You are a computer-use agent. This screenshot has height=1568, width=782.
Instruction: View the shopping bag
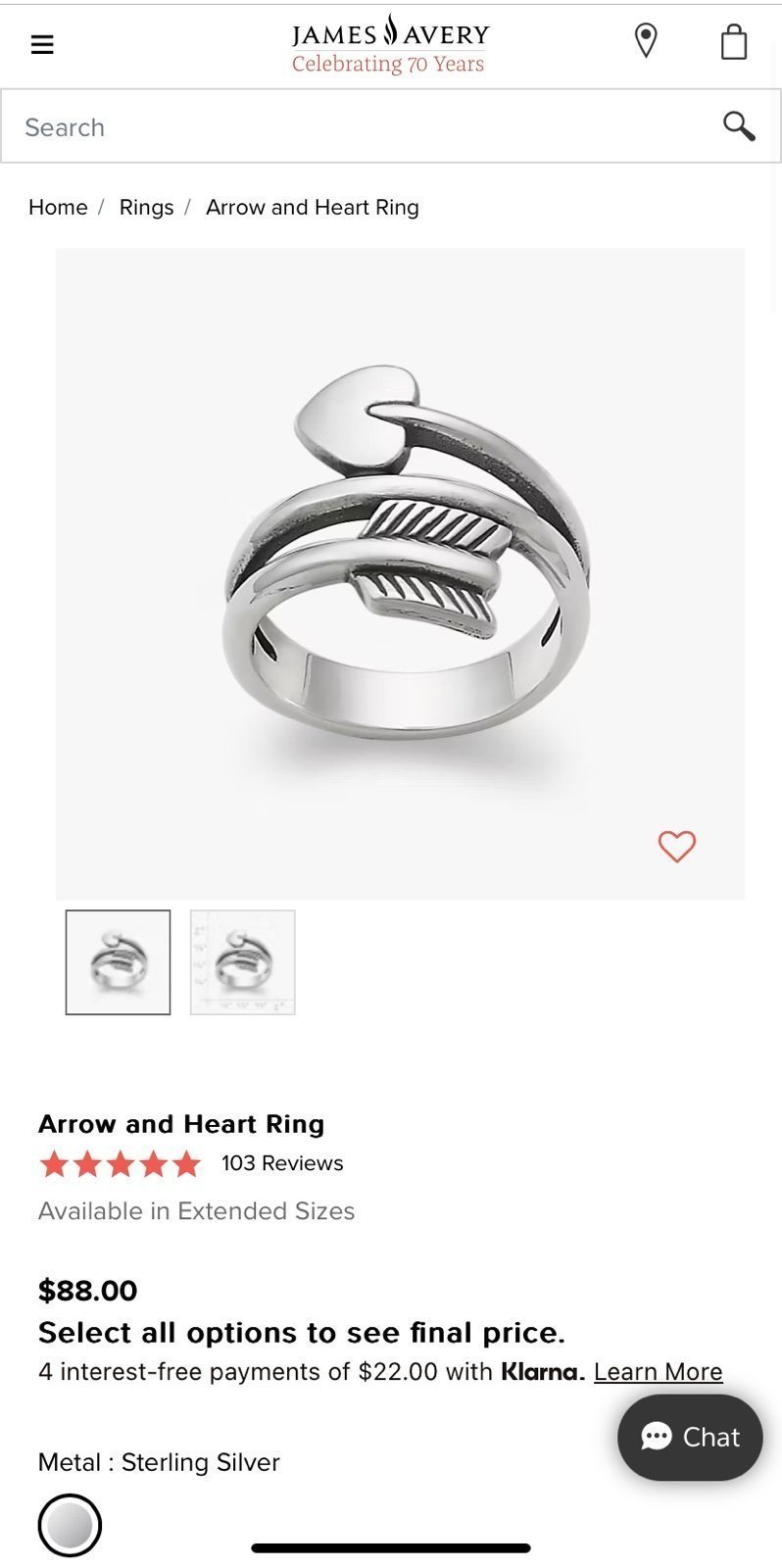point(734,42)
